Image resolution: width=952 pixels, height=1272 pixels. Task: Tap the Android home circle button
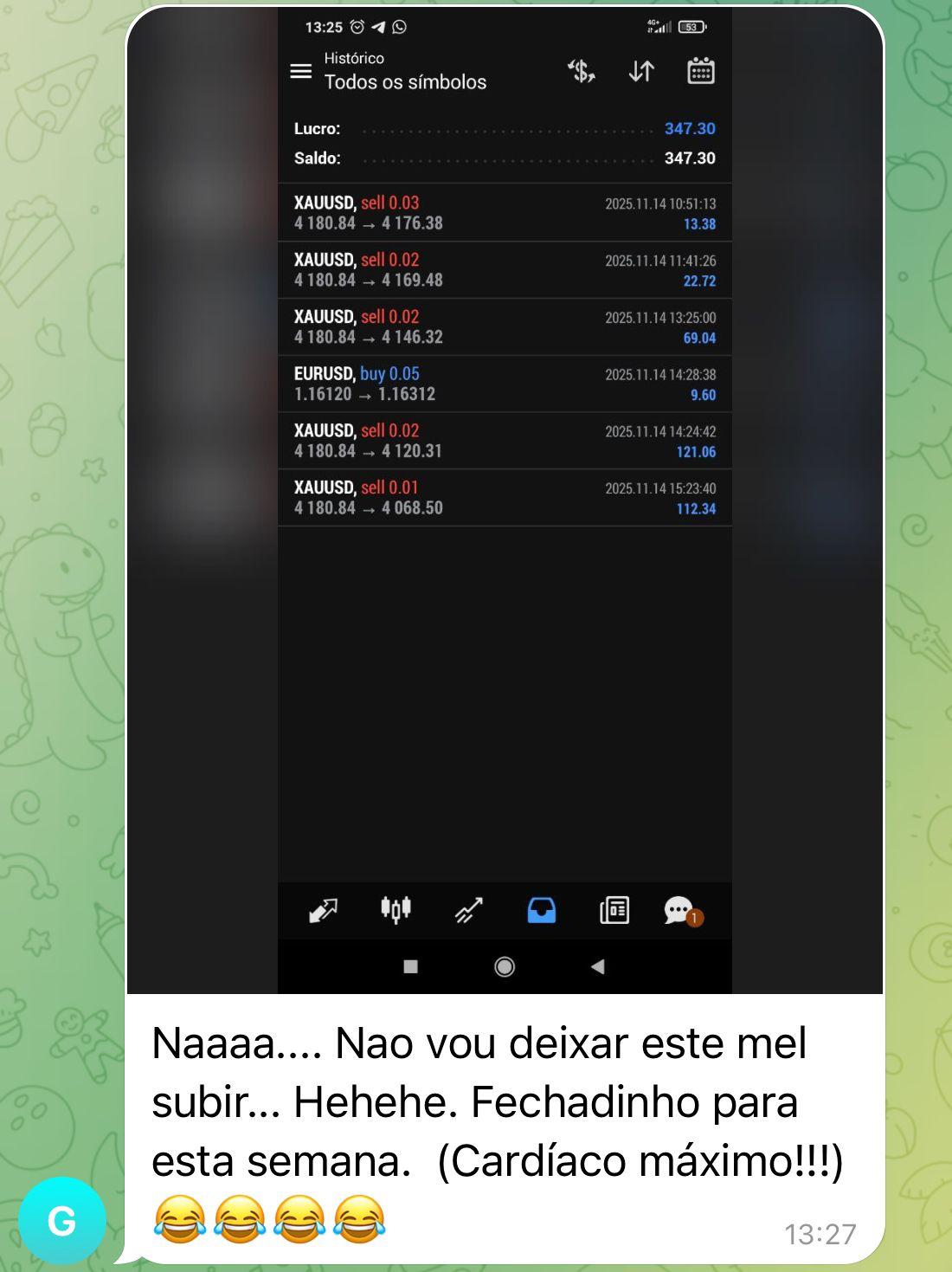point(505,968)
